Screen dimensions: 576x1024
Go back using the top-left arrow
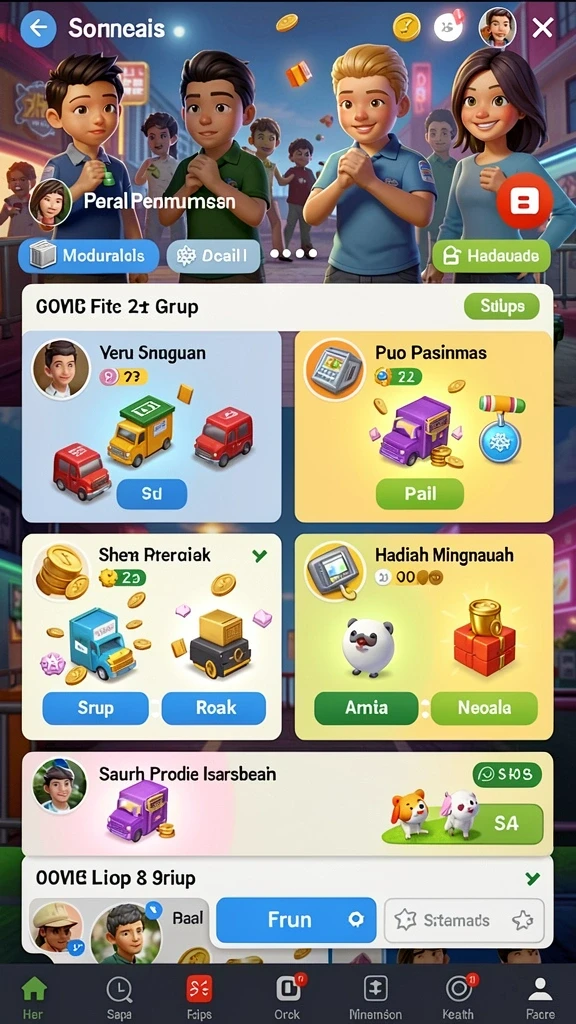point(39,28)
